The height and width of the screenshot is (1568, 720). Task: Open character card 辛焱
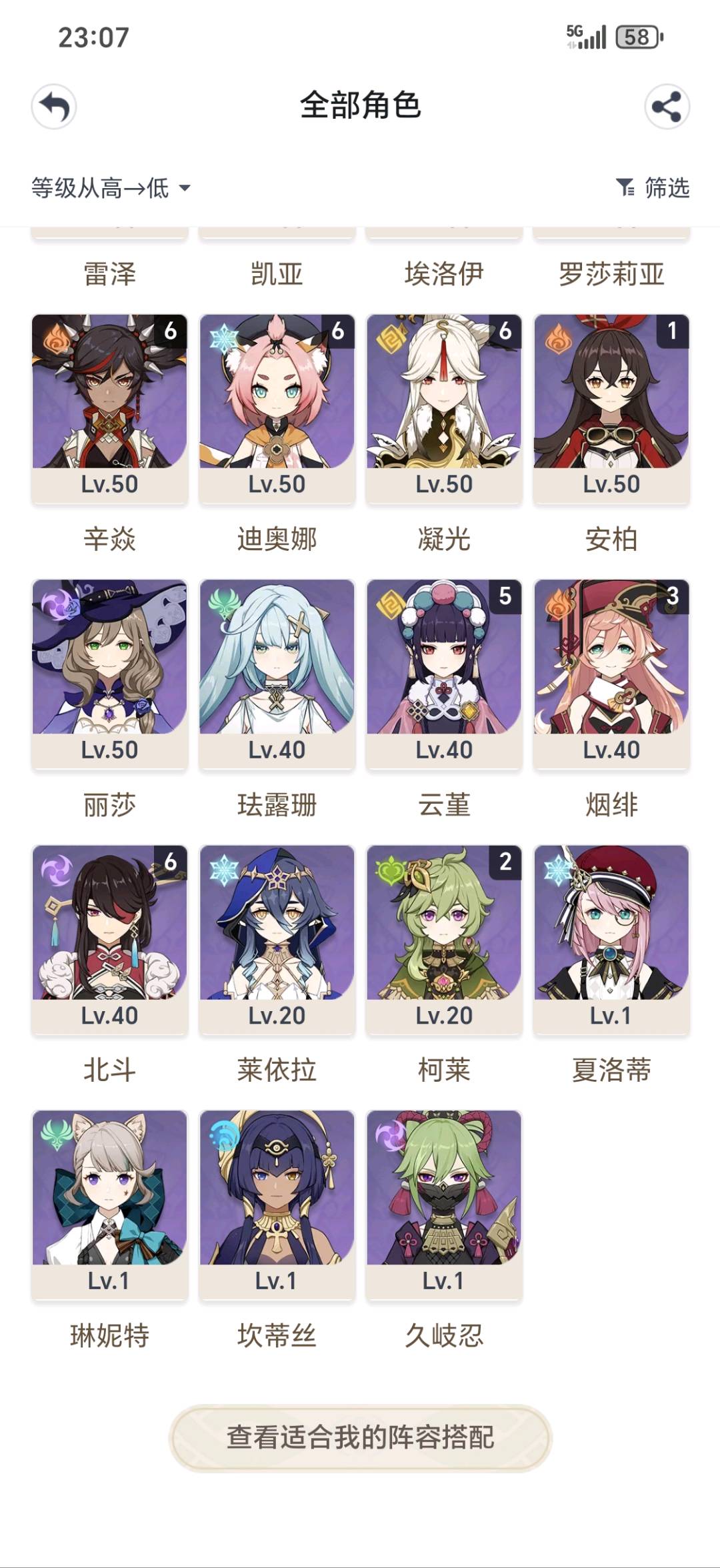pyautogui.click(x=109, y=407)
